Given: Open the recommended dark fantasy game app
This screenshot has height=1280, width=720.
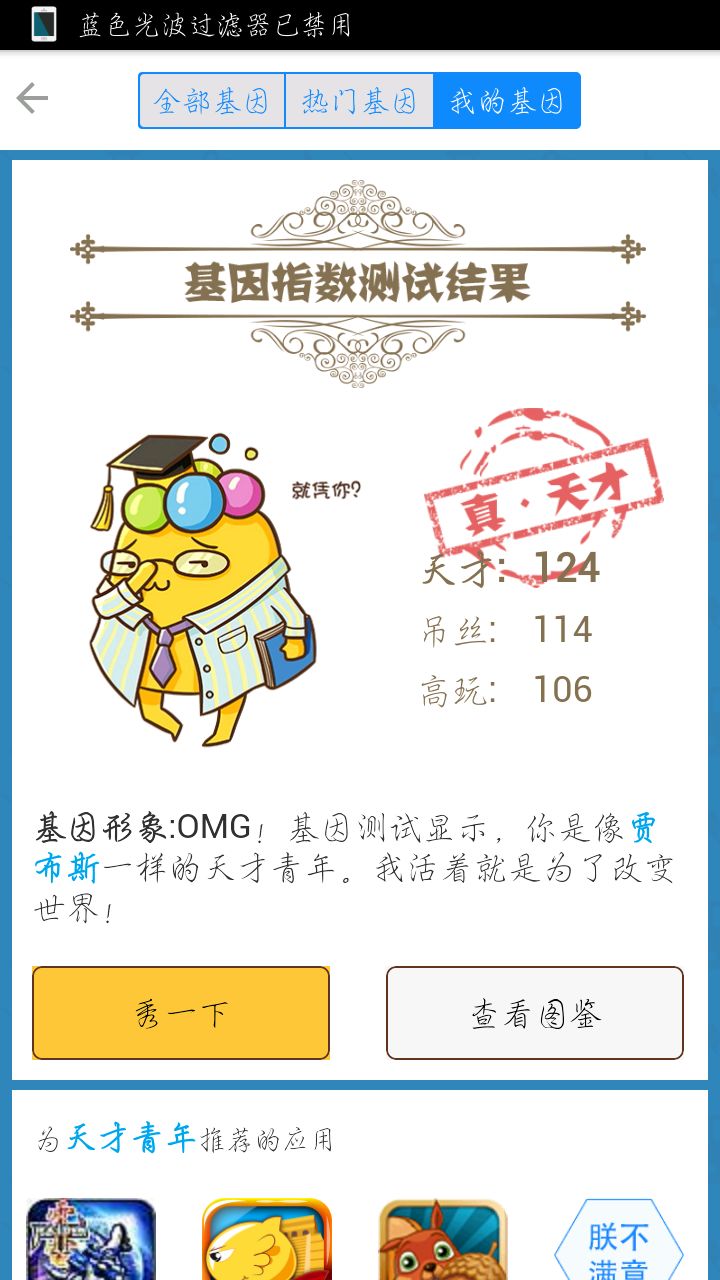Looking at the screenshot, I should (91, 1240).
